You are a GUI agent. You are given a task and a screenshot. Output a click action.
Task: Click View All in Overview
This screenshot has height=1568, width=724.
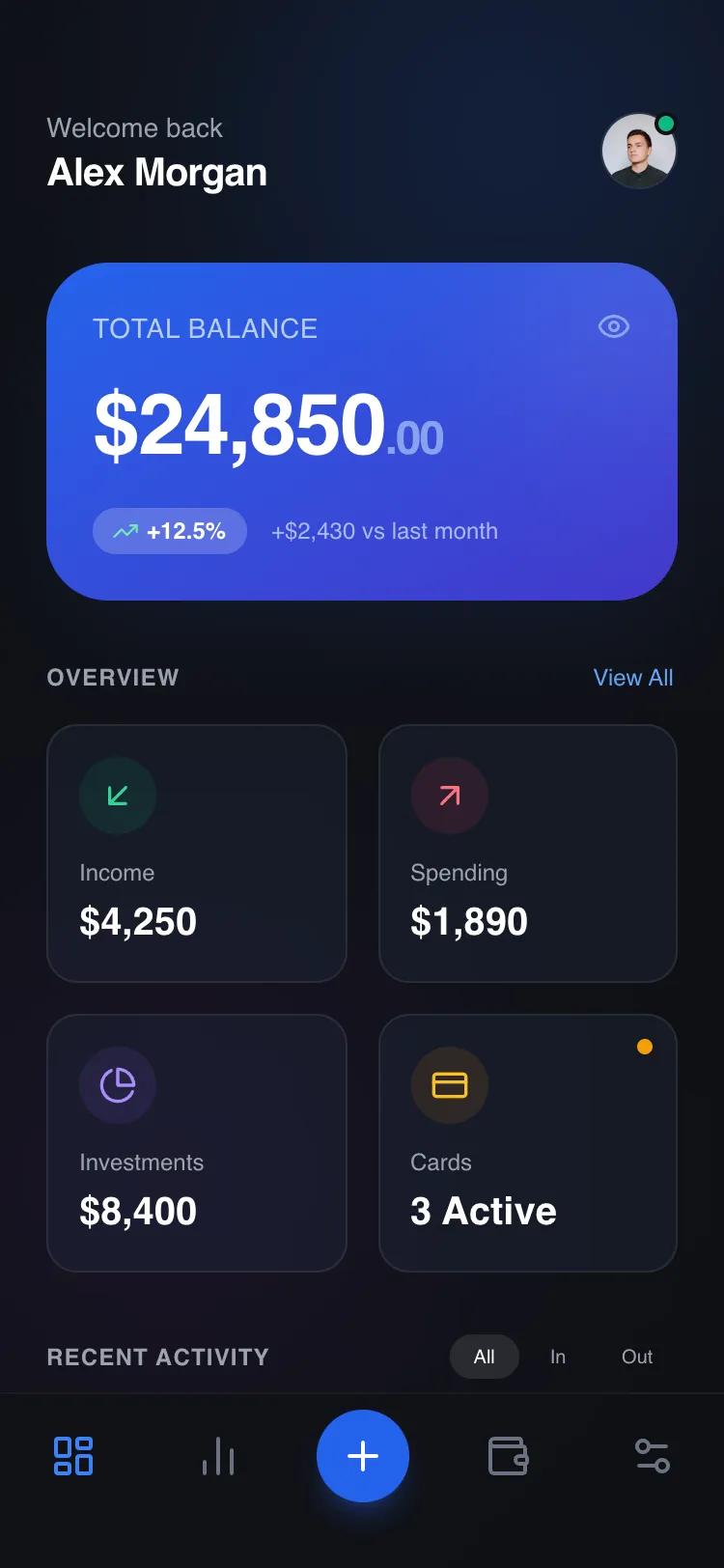[x=633, y=677]
